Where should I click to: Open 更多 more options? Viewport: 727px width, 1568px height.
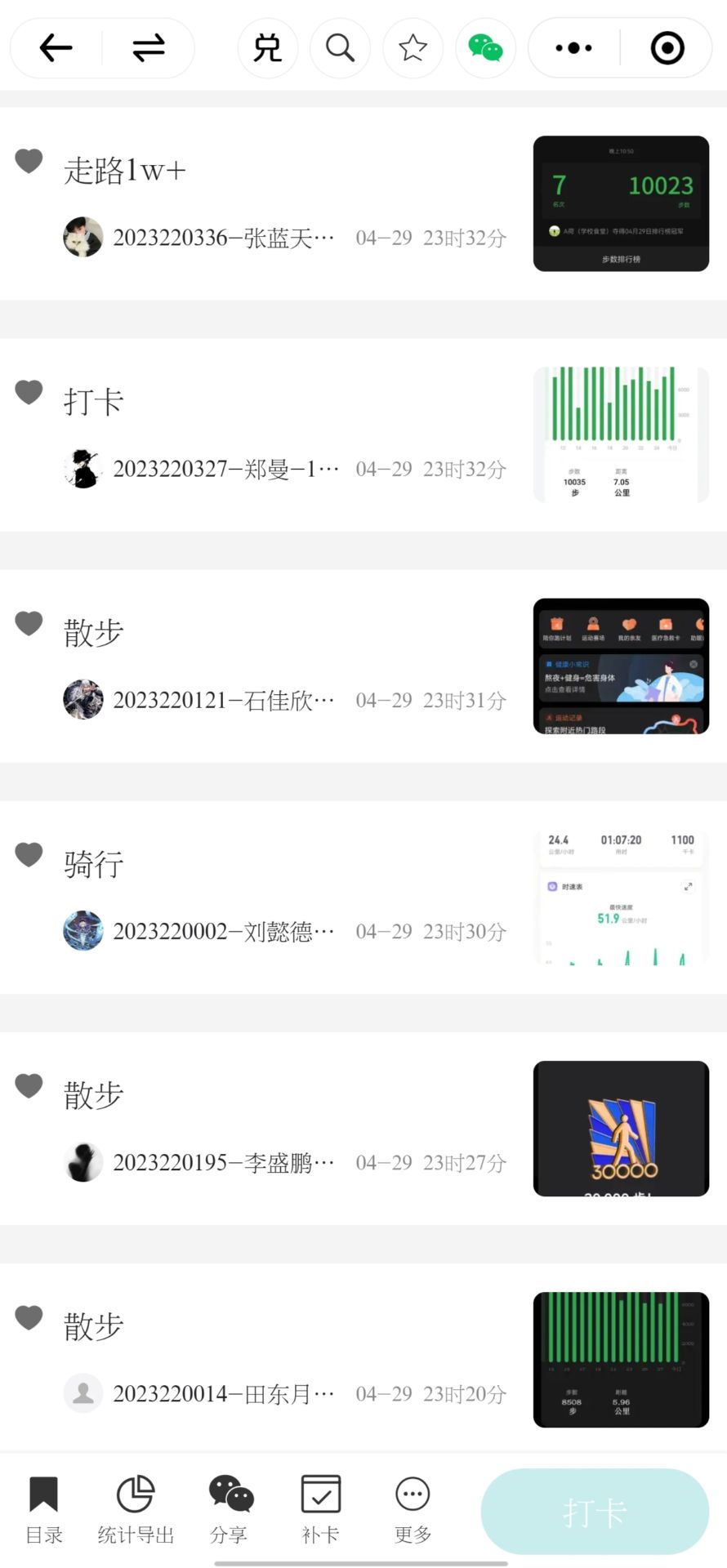pyautogui.click(x=413, y=1509)
